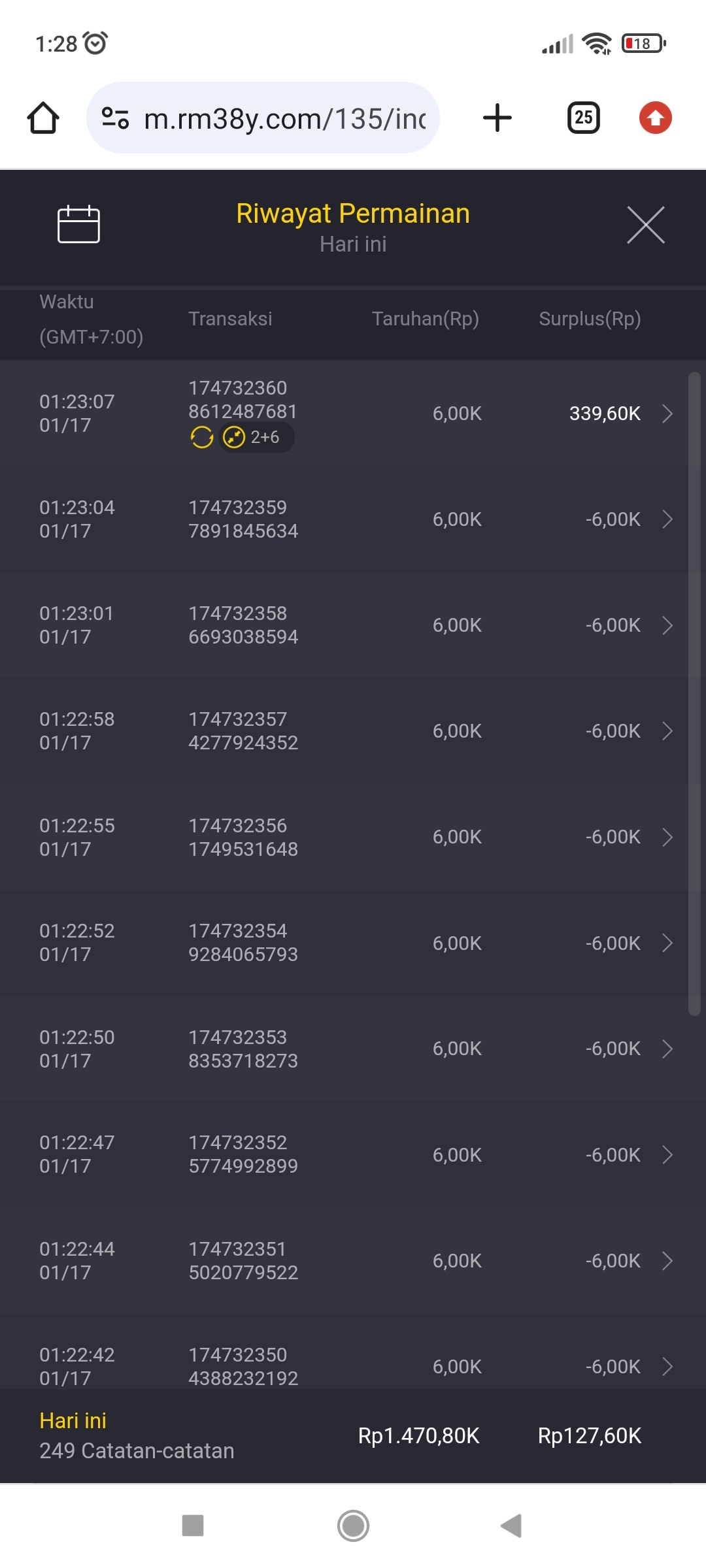
Task: Open the calendar date picker
Action: point(78,224)
